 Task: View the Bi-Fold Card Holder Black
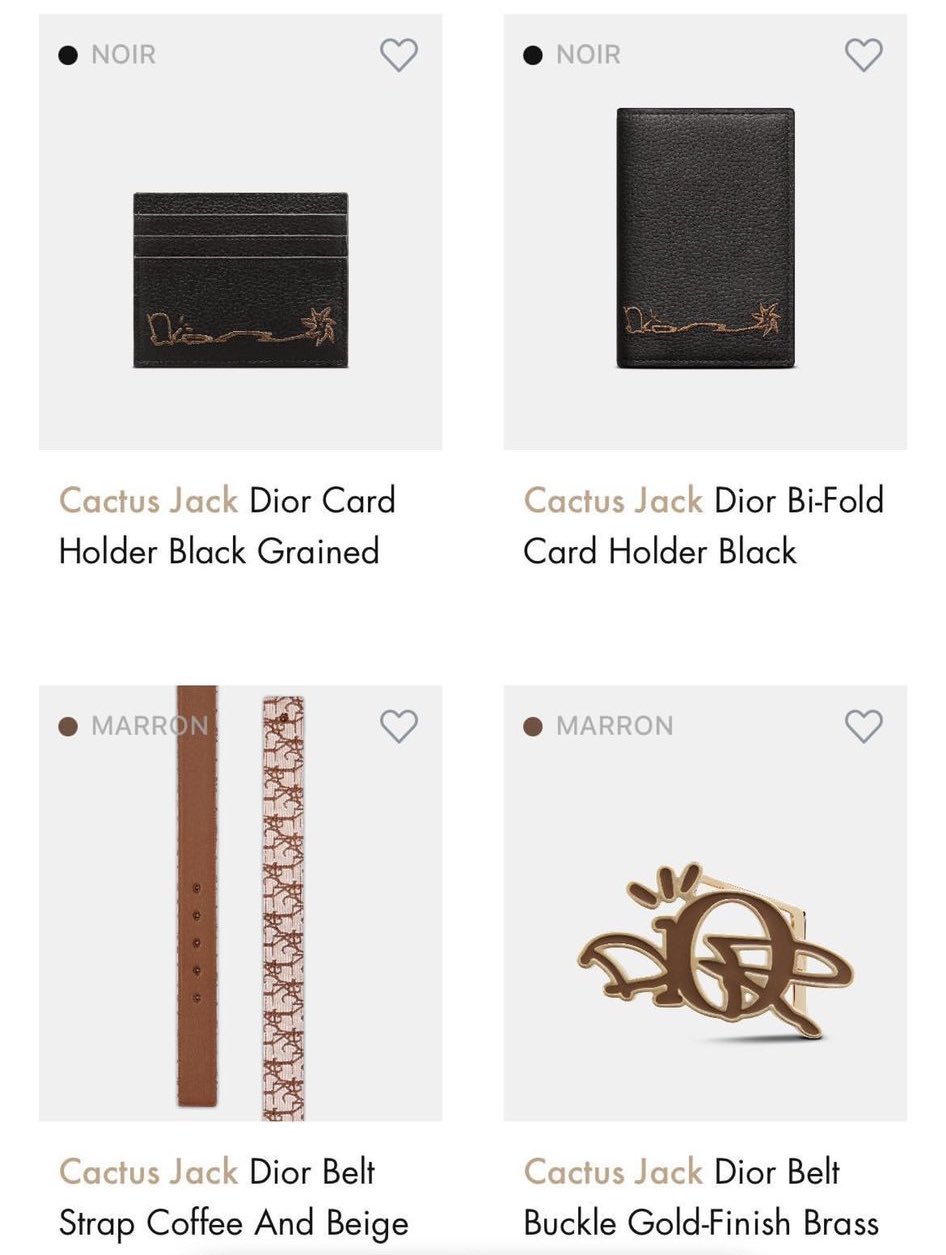point(705,240)
